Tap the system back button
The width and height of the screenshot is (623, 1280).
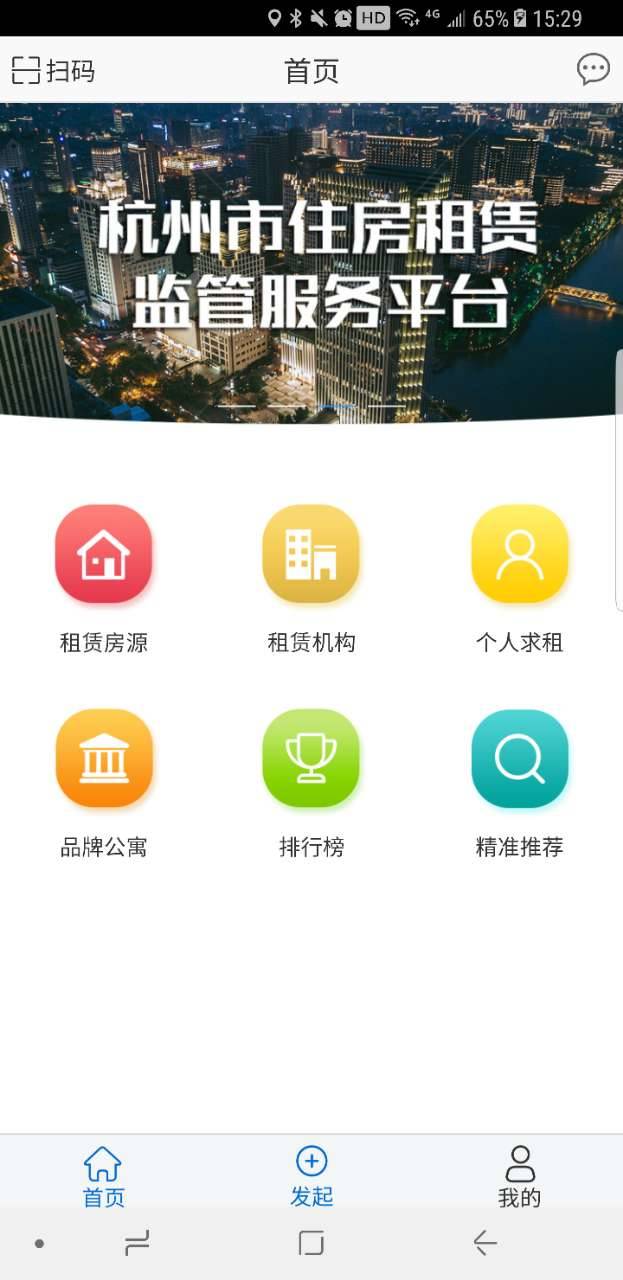(x=485, y=1243)
